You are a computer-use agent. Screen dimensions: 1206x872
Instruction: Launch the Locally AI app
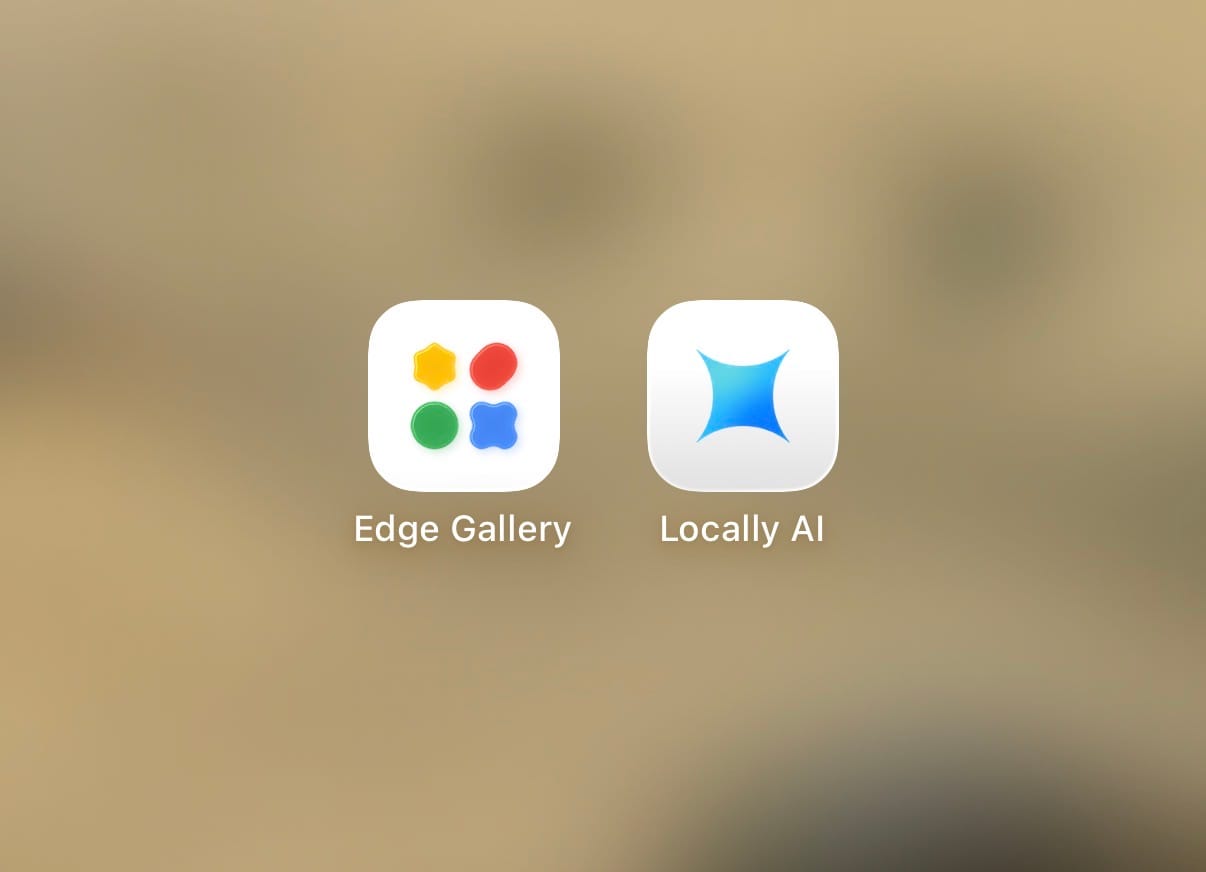(742, 396)
